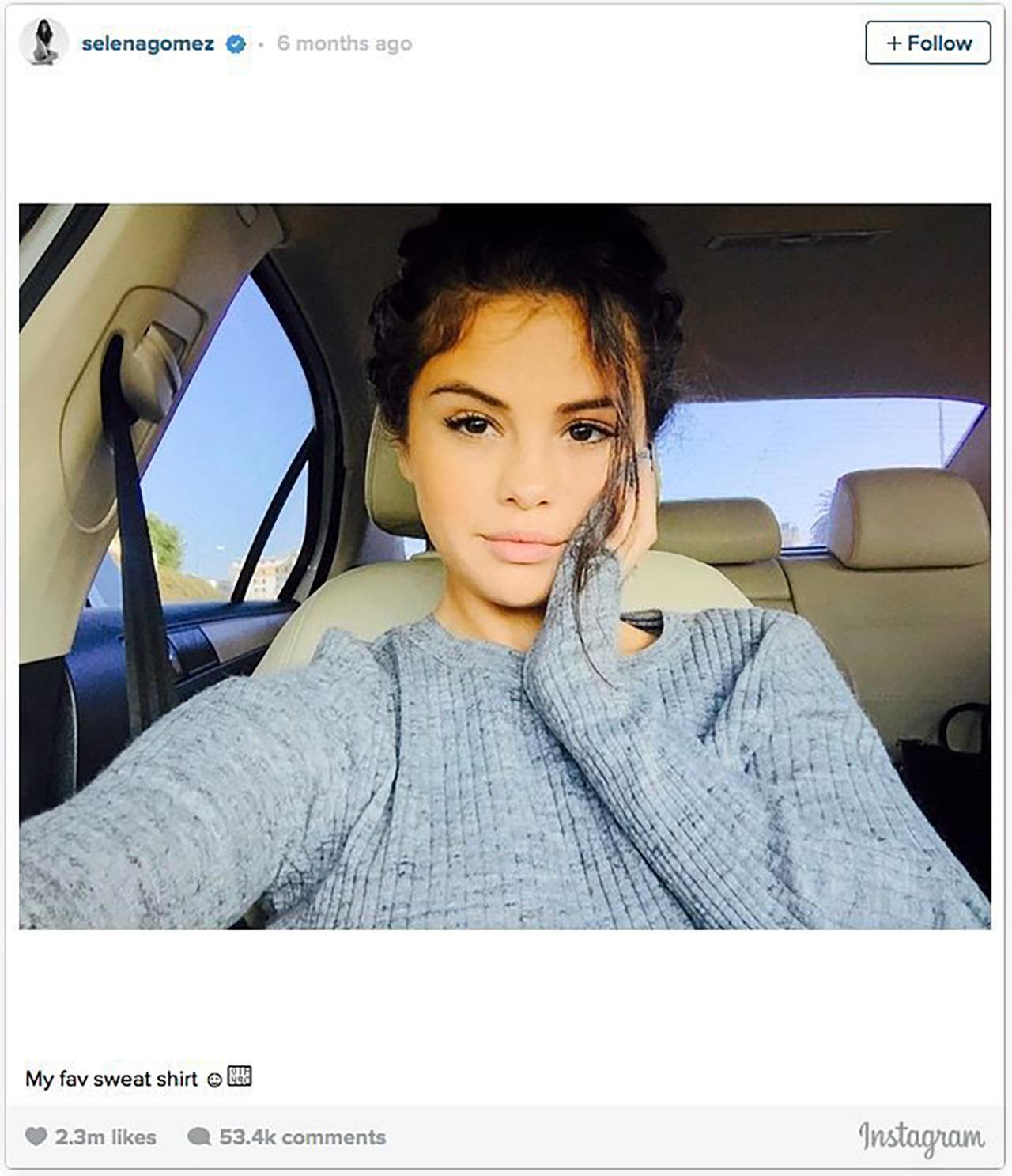The width and height of the screenshot is (1012, 1176).
Task: Tap the heart next to 2.3m likes
Action: (36, 1136)
